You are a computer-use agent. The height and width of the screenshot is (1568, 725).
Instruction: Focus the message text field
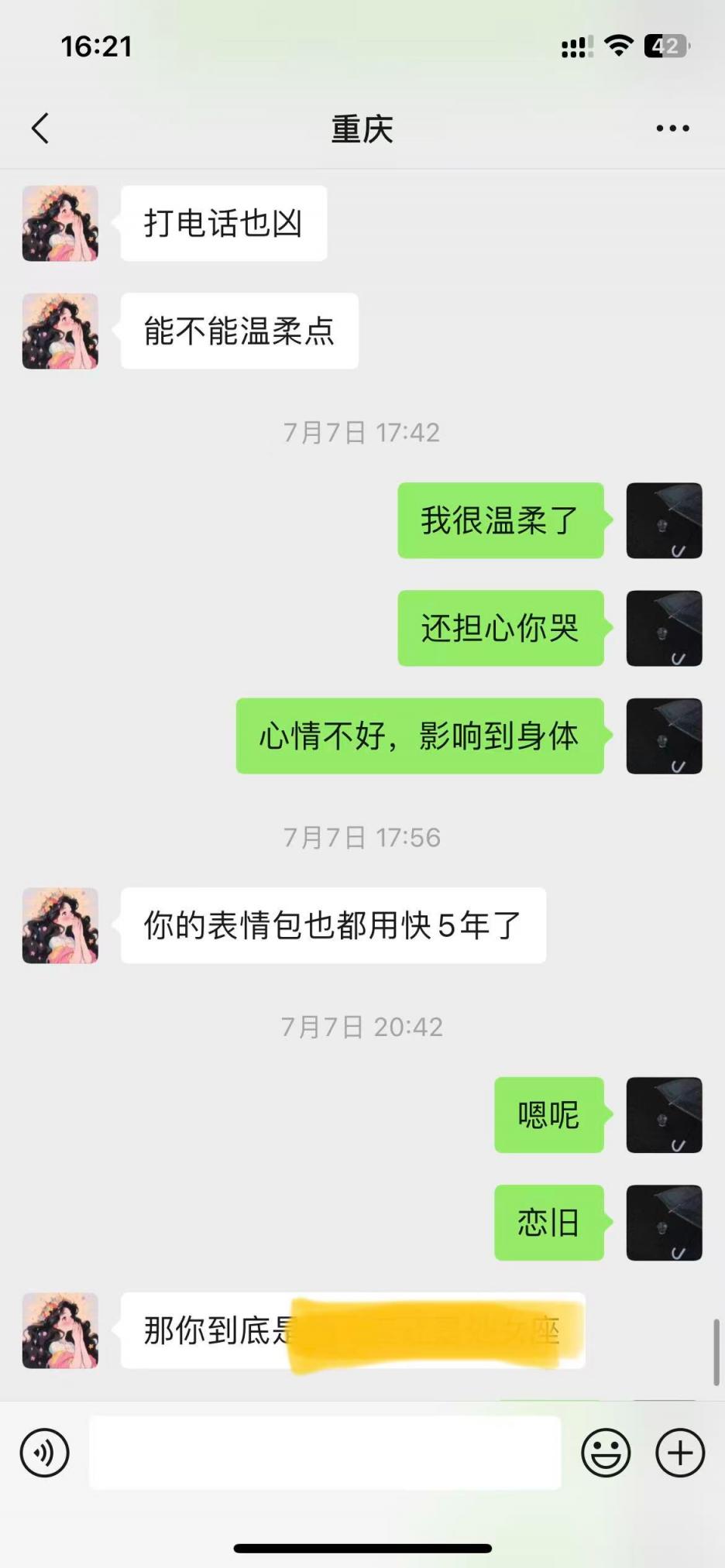325,1453
